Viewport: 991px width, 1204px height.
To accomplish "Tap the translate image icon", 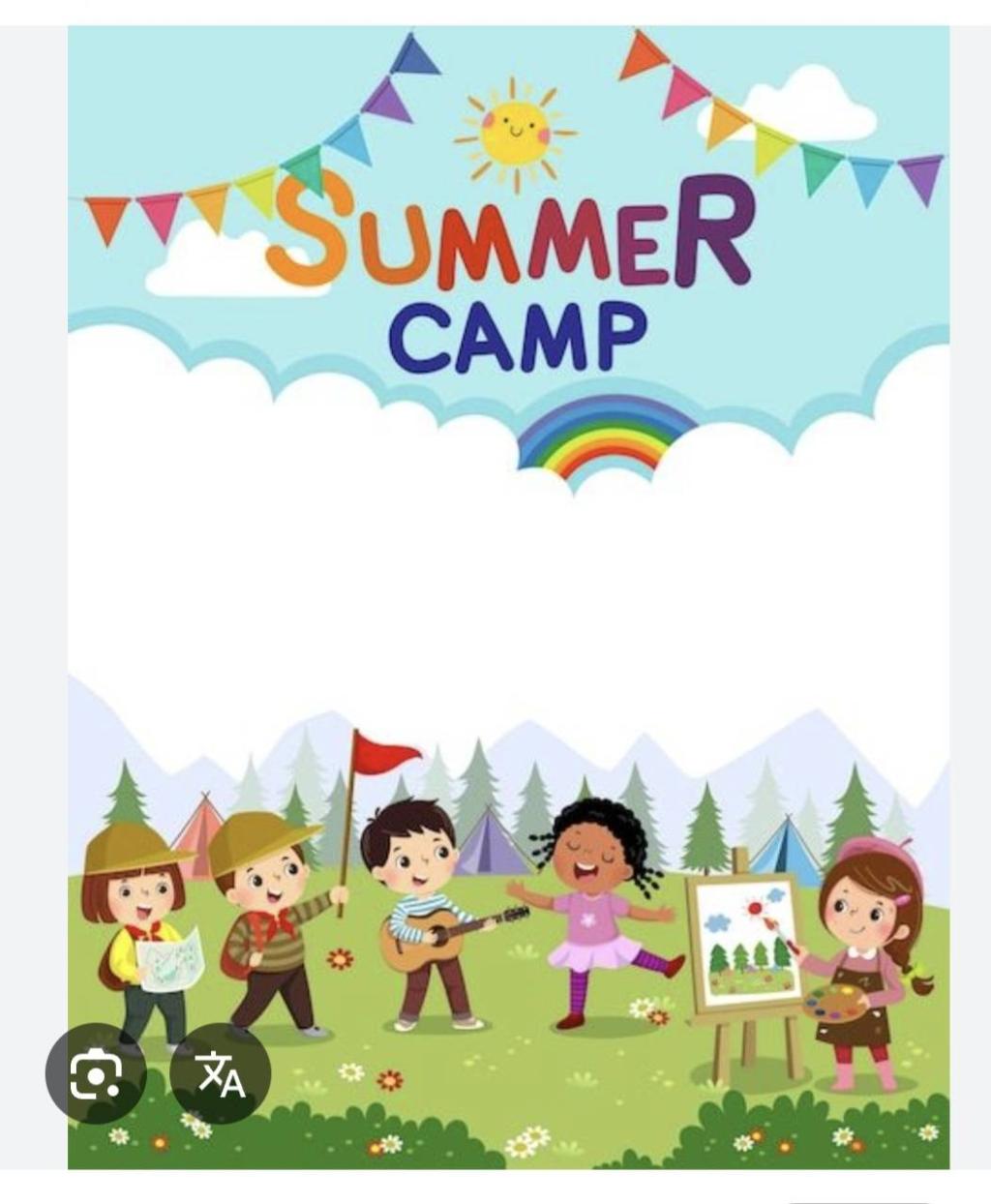I will [221, 1073].
